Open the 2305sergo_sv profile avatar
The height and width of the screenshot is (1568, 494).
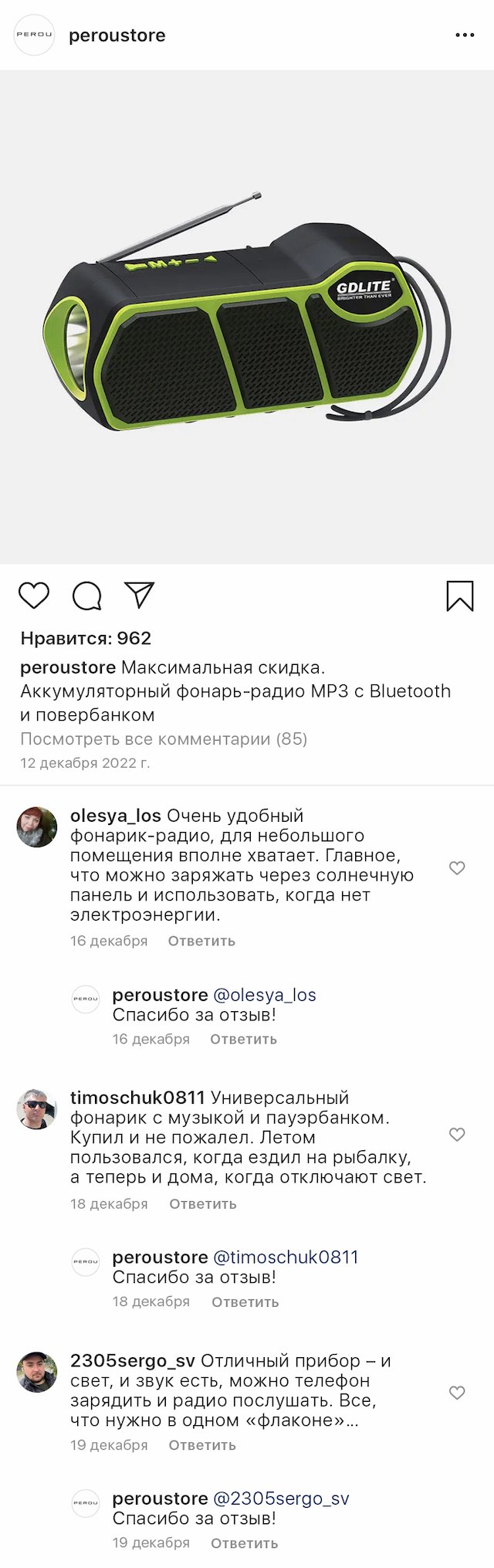pyautogui.click(x=37, y=1372)
